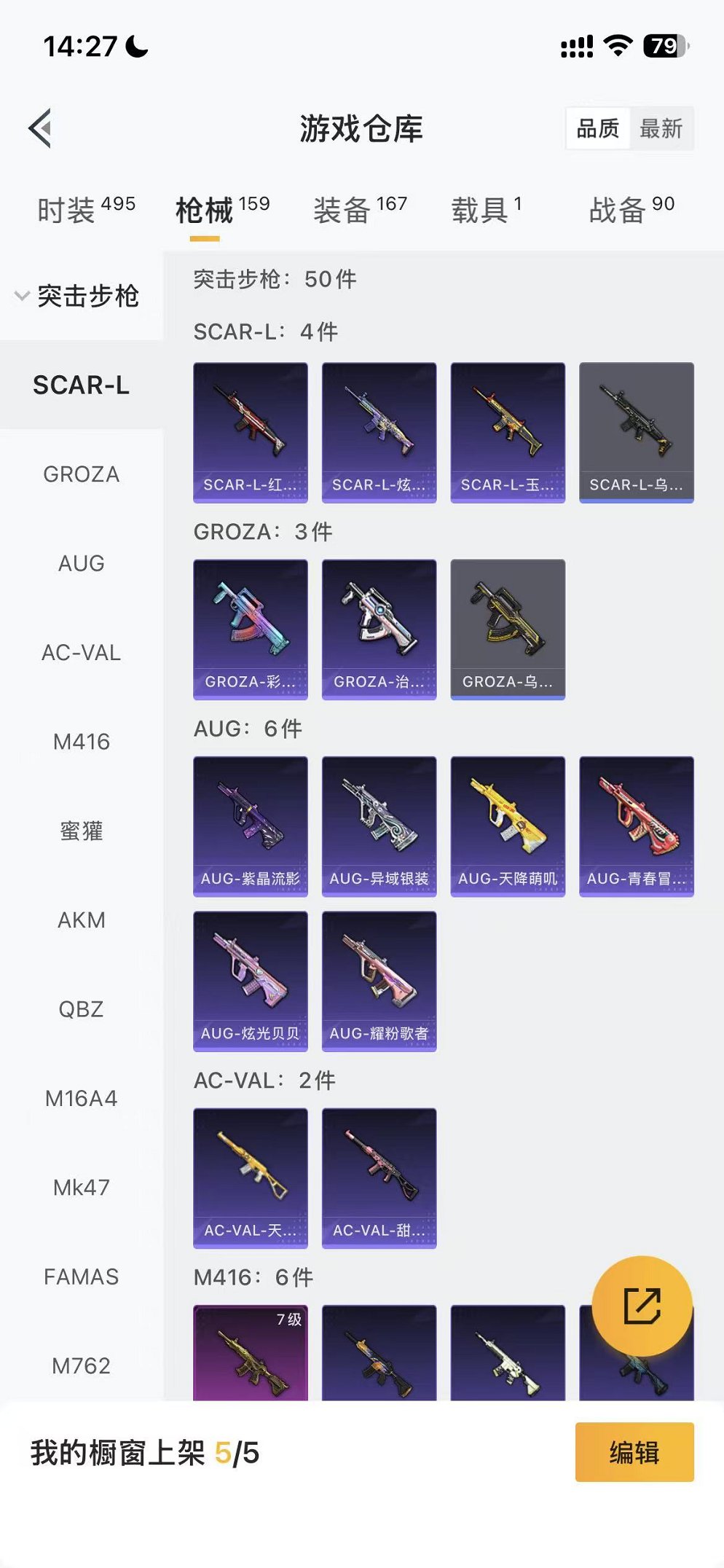Screen dimensions: 724x1568
Task: Open the AUG-耀粉歌者 skin tile
Action: (379, 981)
